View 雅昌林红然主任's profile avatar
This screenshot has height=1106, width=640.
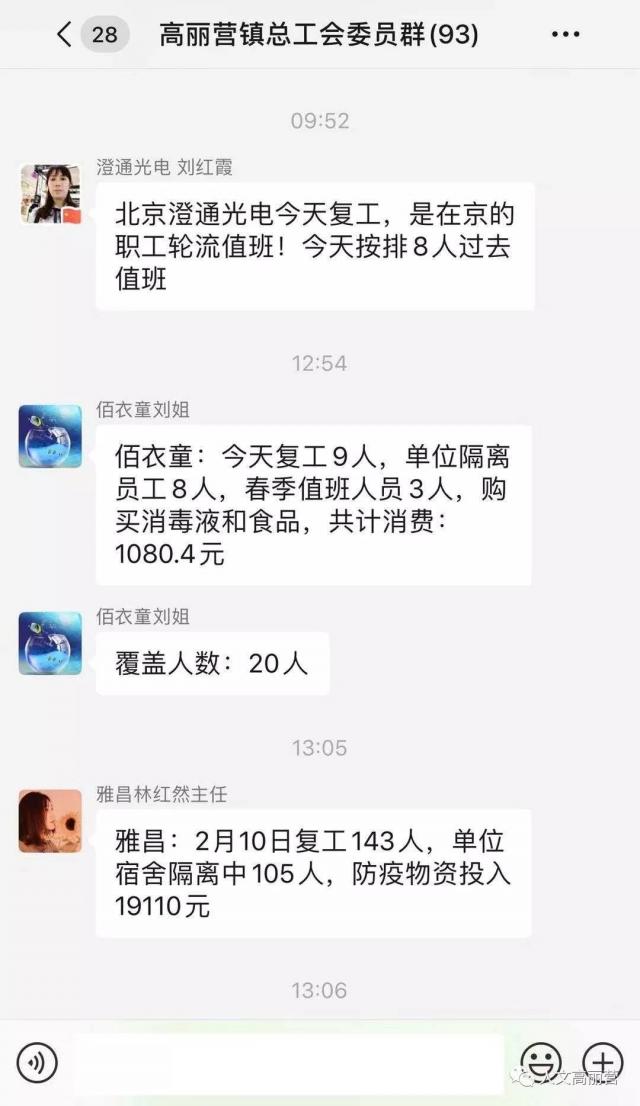point(50,820)
